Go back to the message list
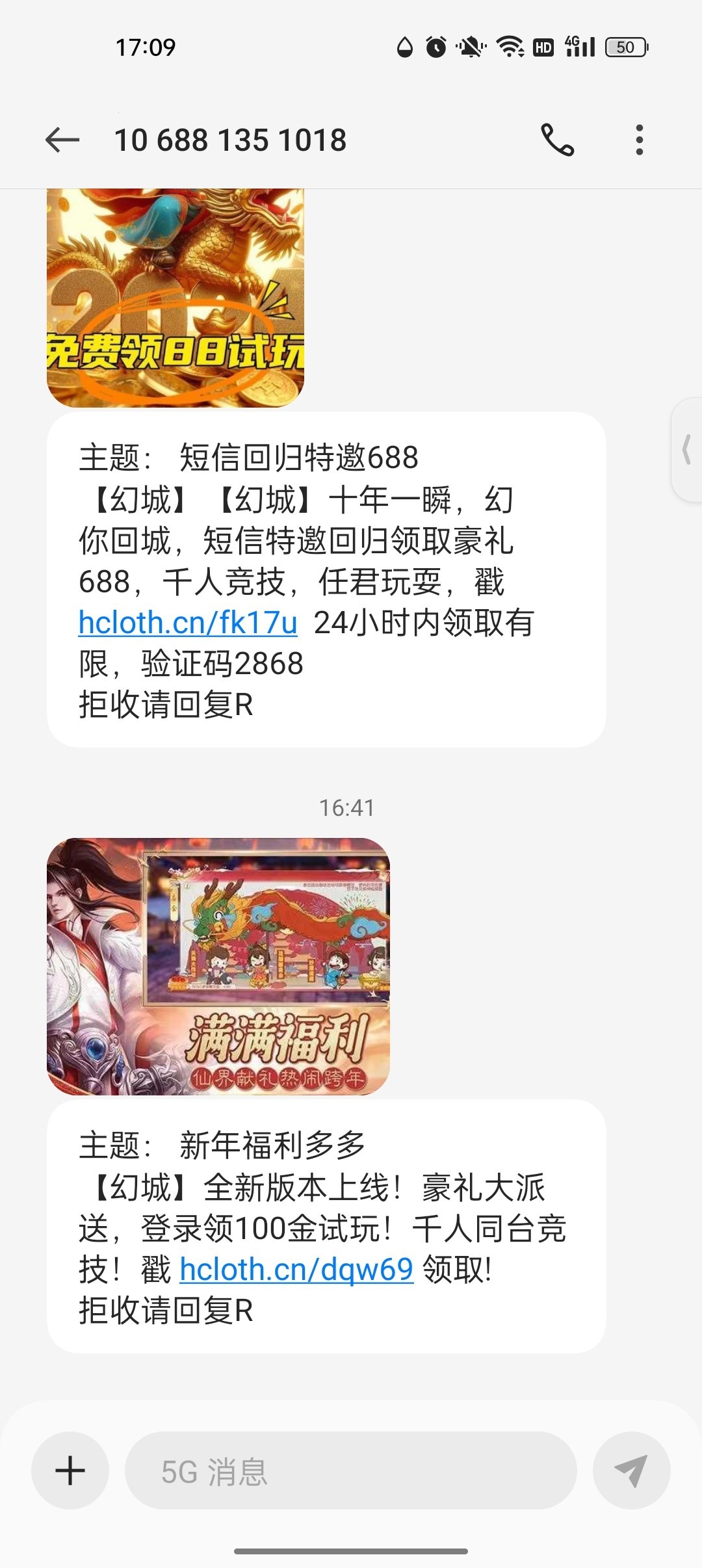This screenshot has width=702, height=1568. pos(62,140)
